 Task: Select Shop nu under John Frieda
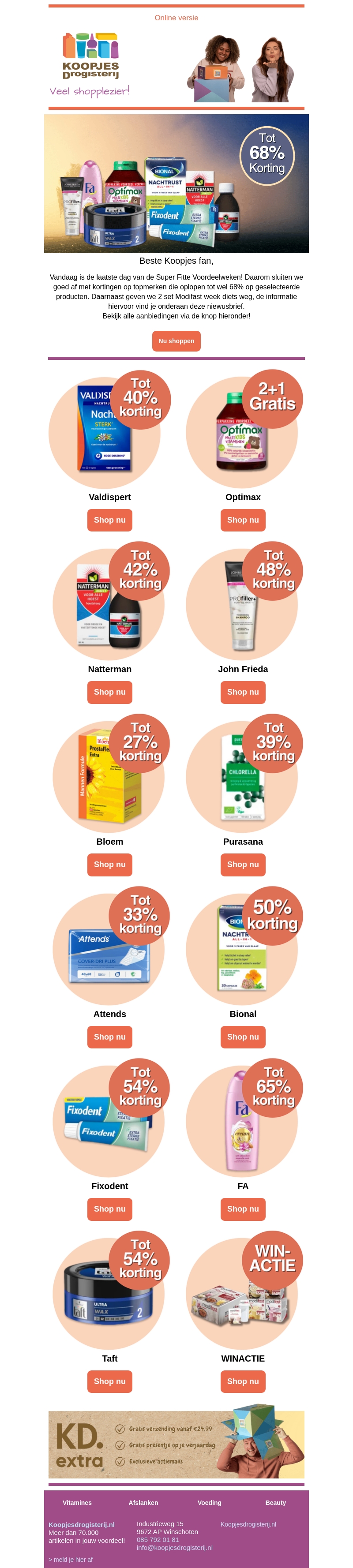click(x=243, y=692)
